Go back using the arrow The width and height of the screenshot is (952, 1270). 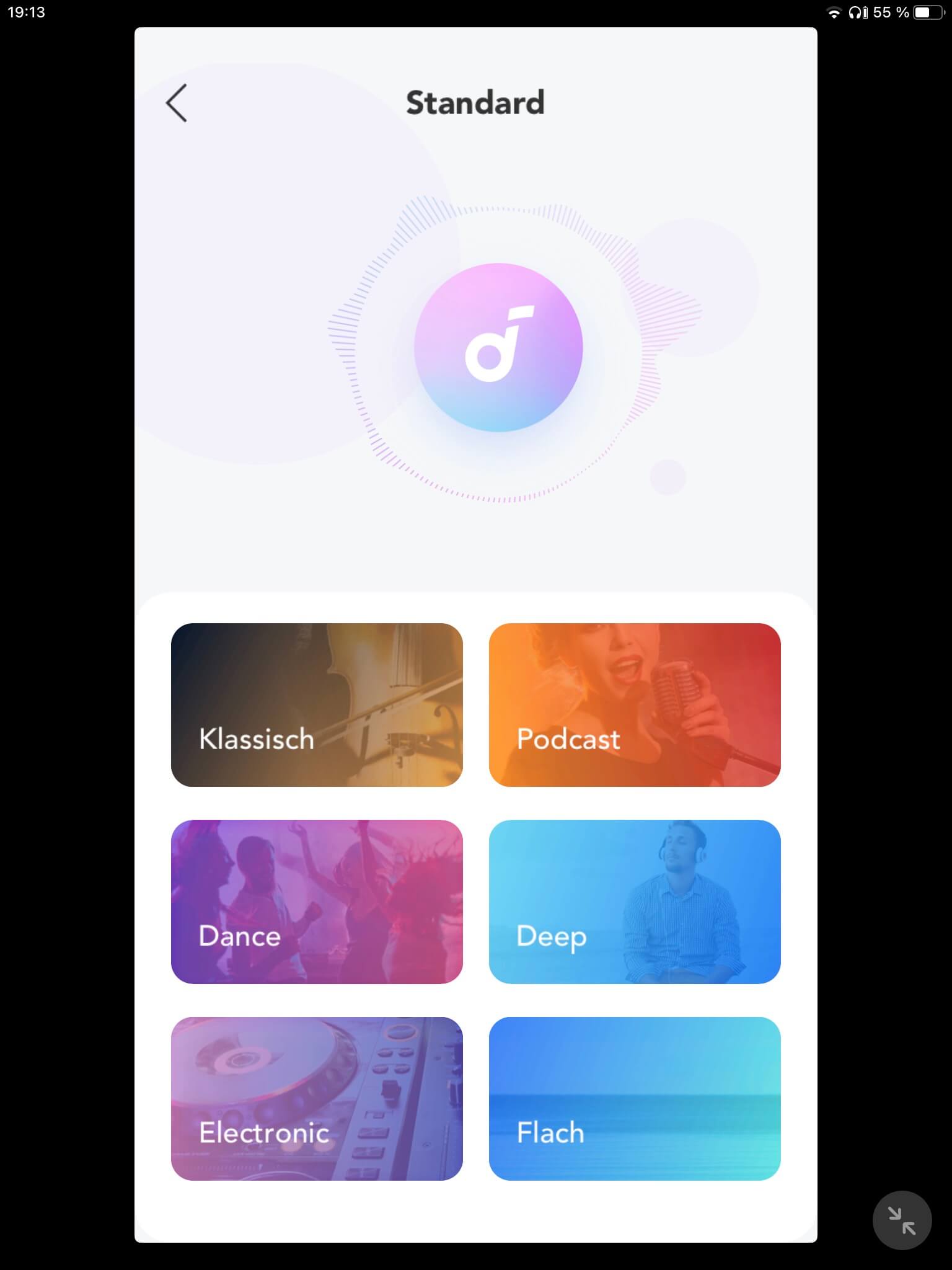pos(177,103)
